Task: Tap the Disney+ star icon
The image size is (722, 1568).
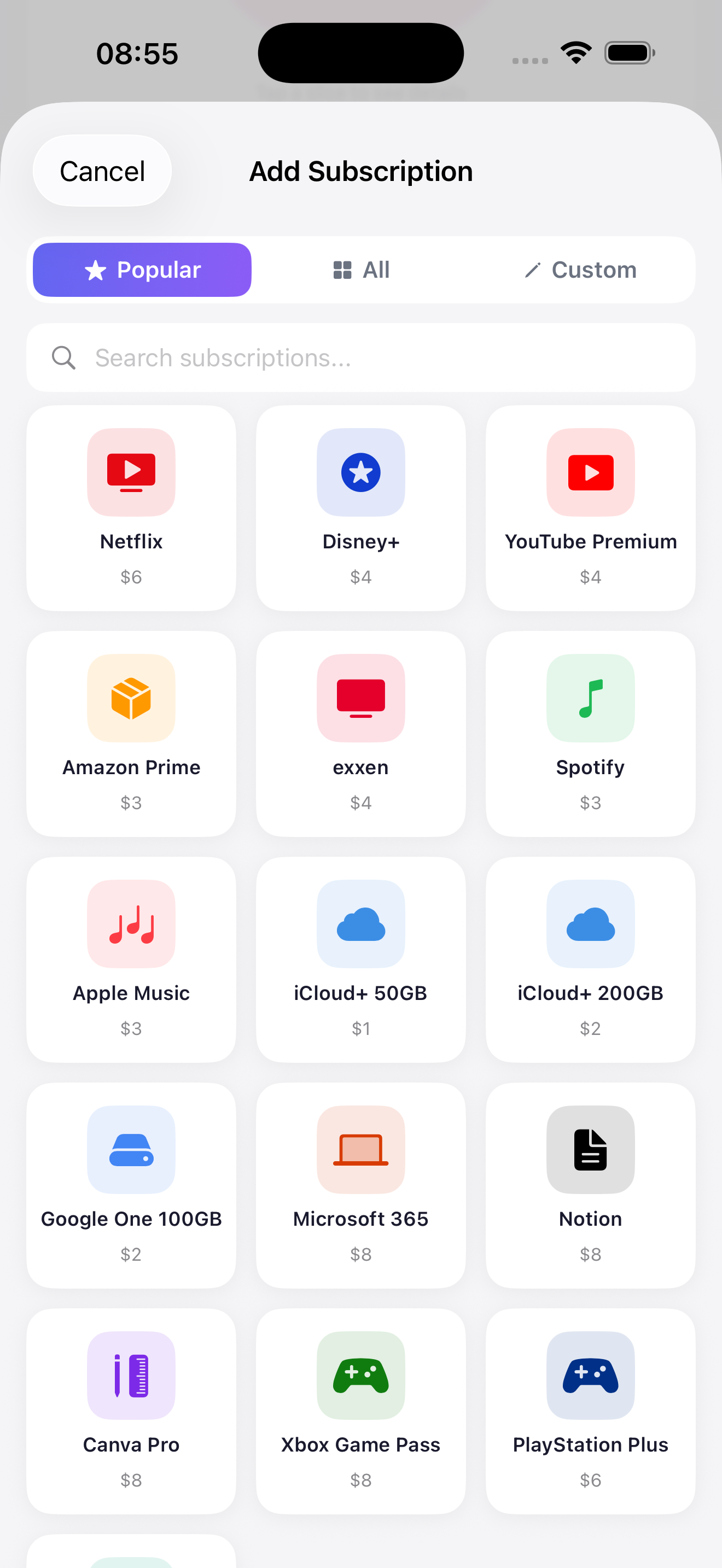Action: (x=360, y=472)
